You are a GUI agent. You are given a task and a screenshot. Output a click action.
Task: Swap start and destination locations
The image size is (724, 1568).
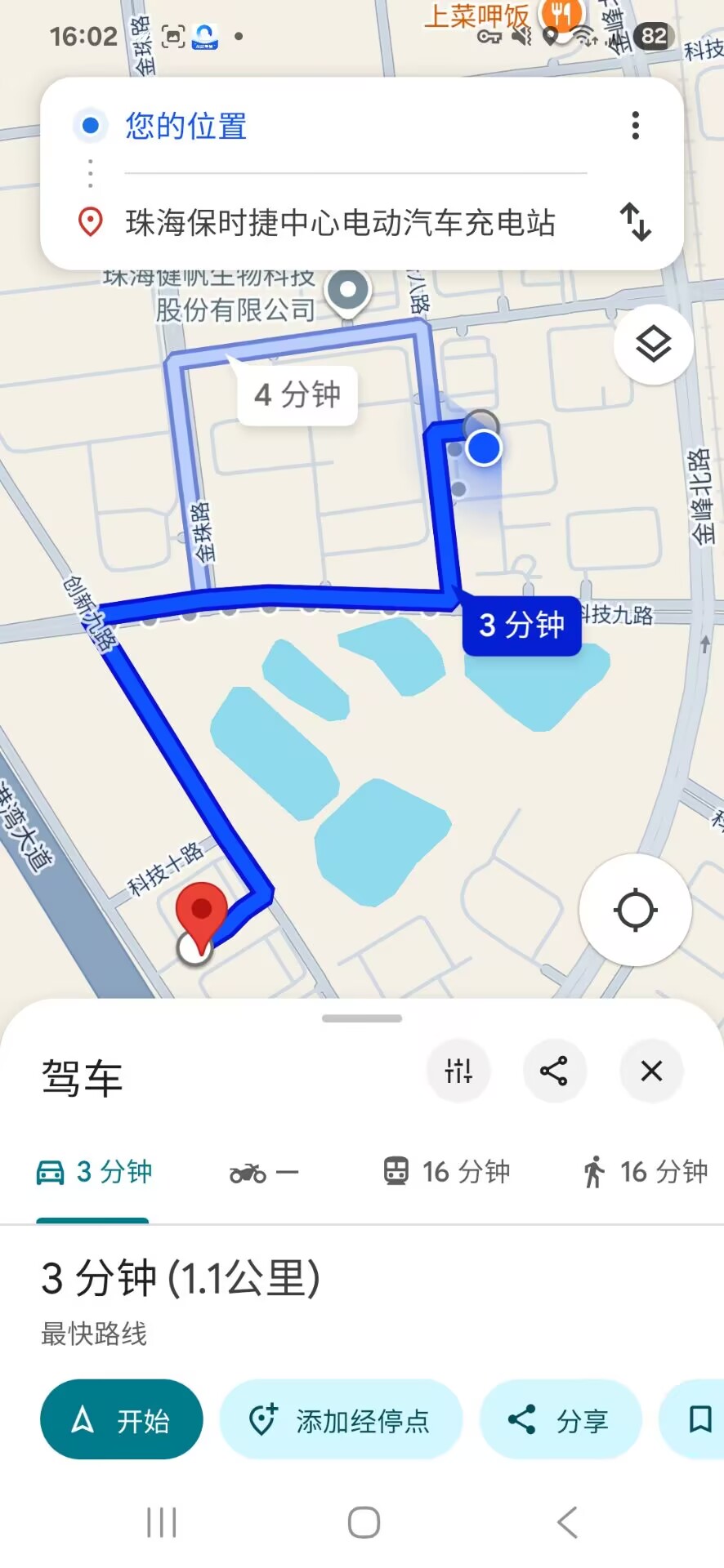[x=635, y=222]
